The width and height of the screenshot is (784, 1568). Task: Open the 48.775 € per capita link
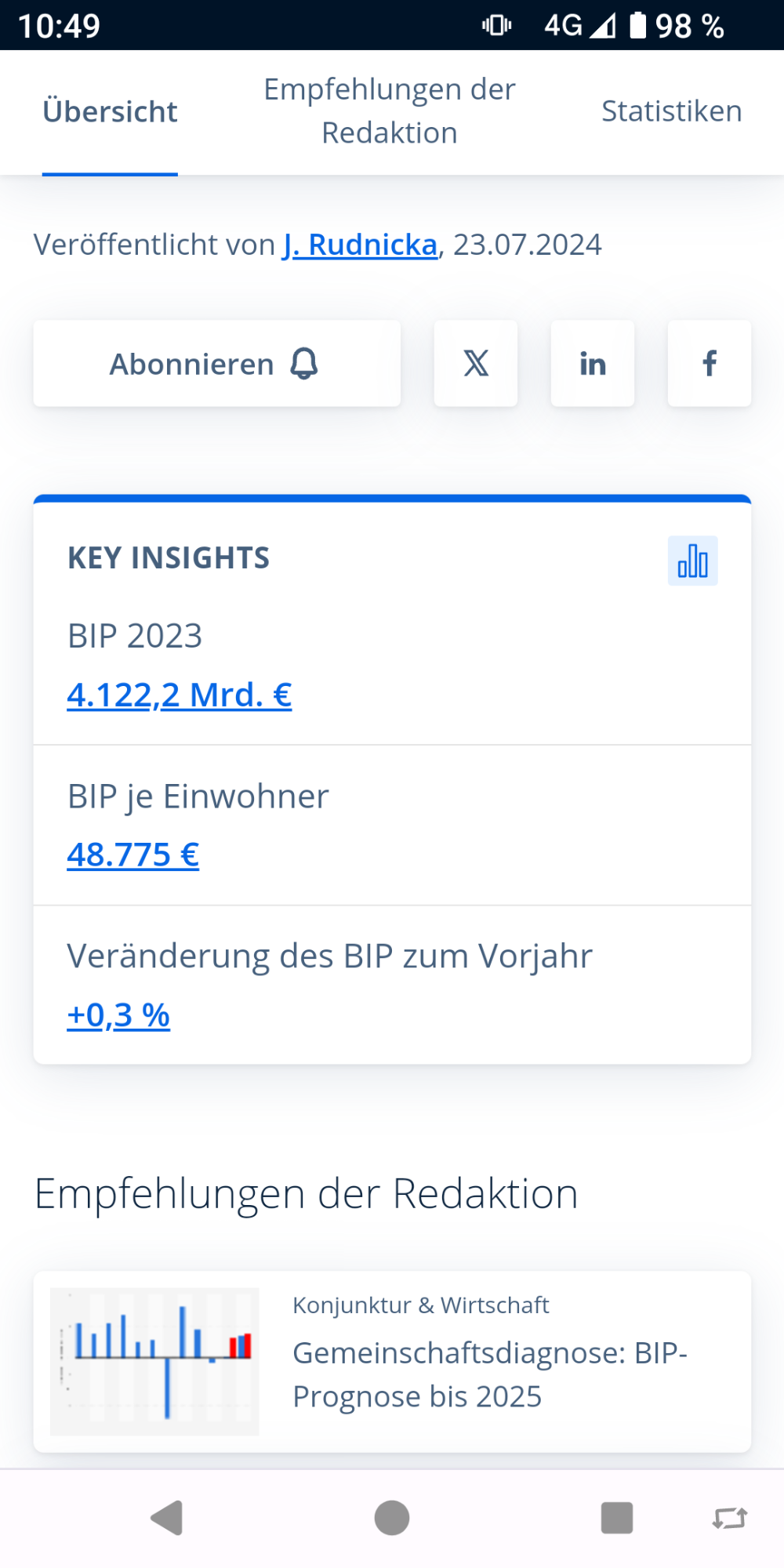tap(133, 855)
